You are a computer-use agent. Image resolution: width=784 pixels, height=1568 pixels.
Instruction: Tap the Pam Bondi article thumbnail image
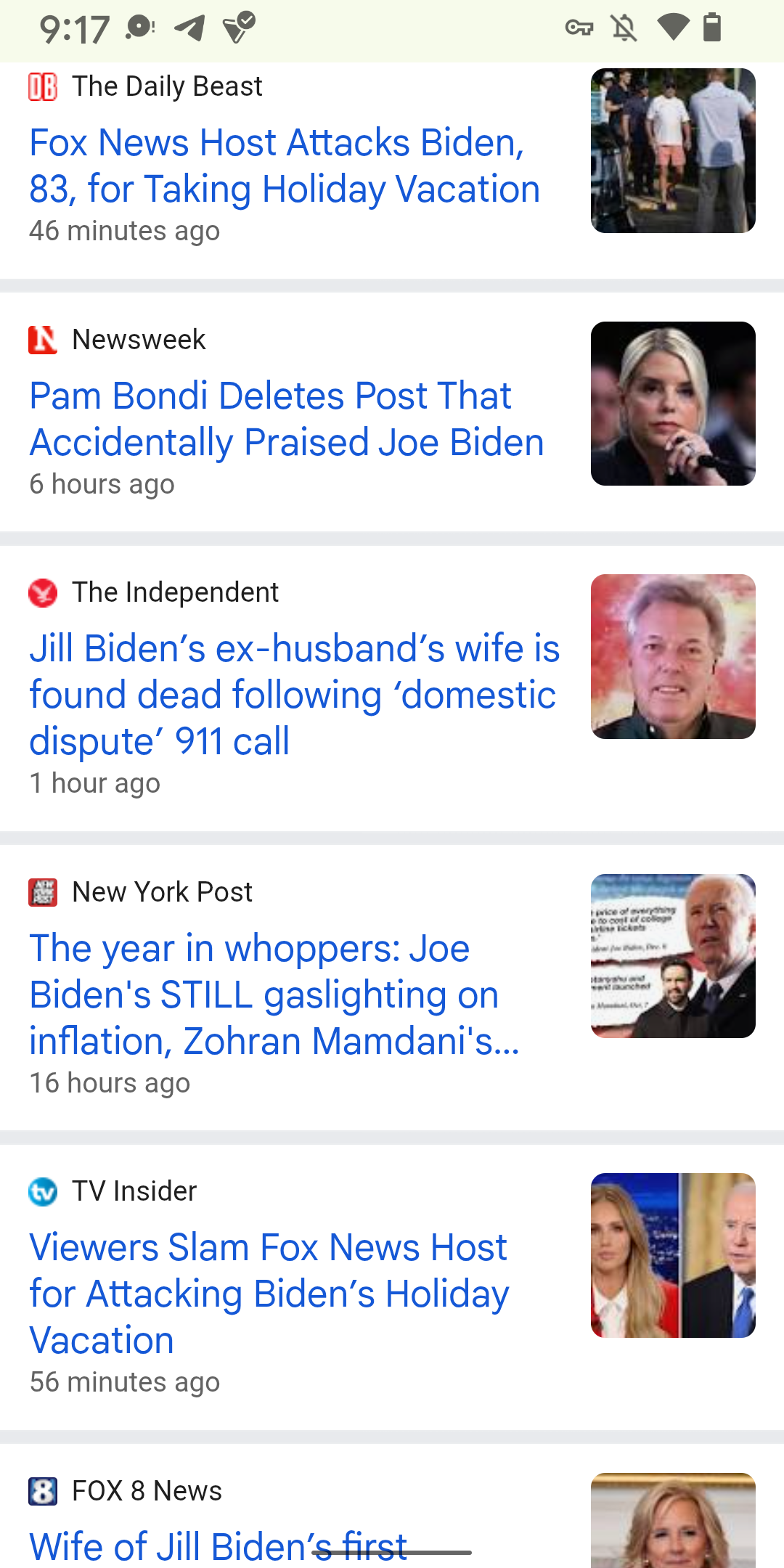click(673, 404)
